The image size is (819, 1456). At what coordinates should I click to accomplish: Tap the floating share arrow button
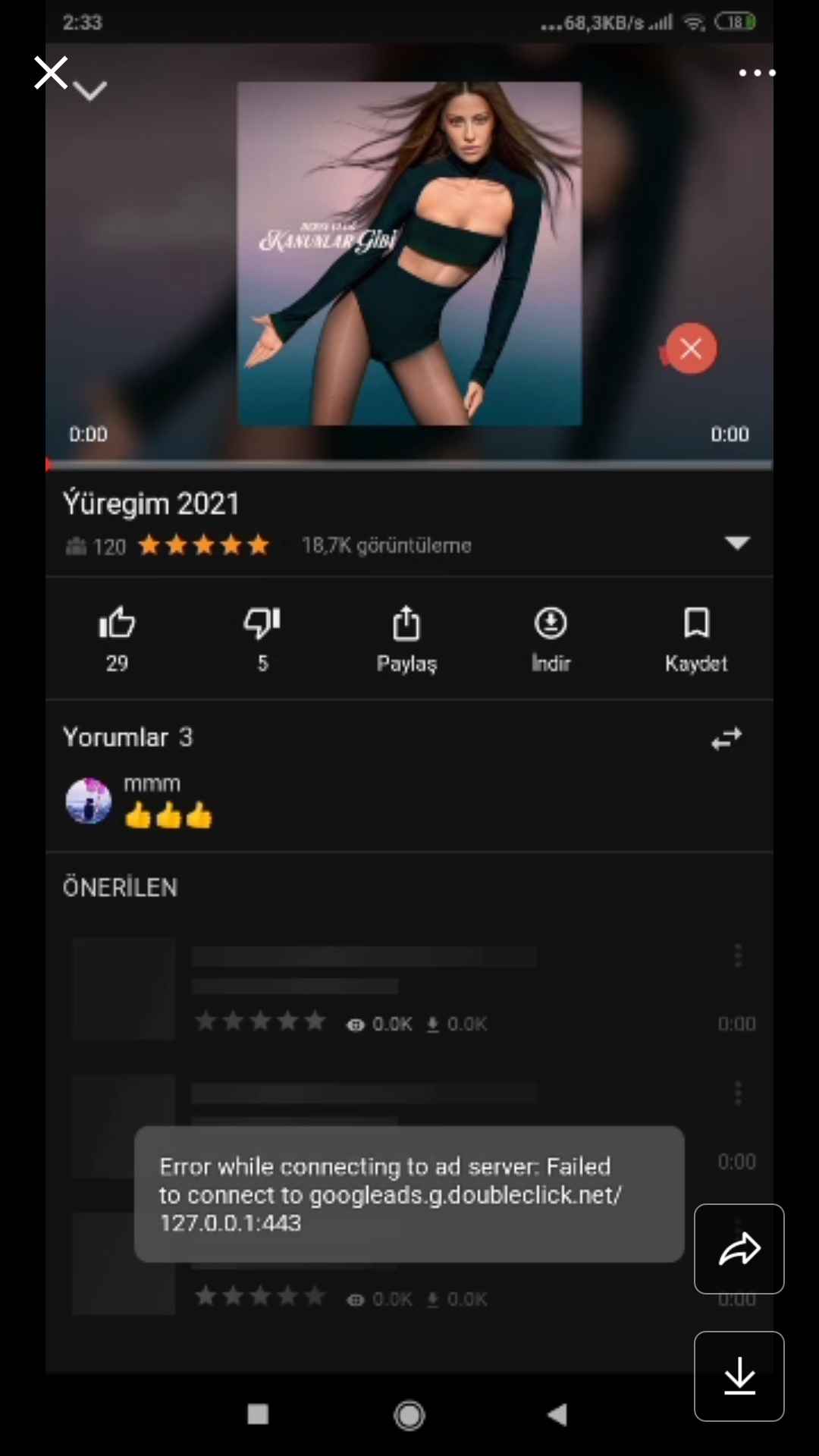(739, 1249)
